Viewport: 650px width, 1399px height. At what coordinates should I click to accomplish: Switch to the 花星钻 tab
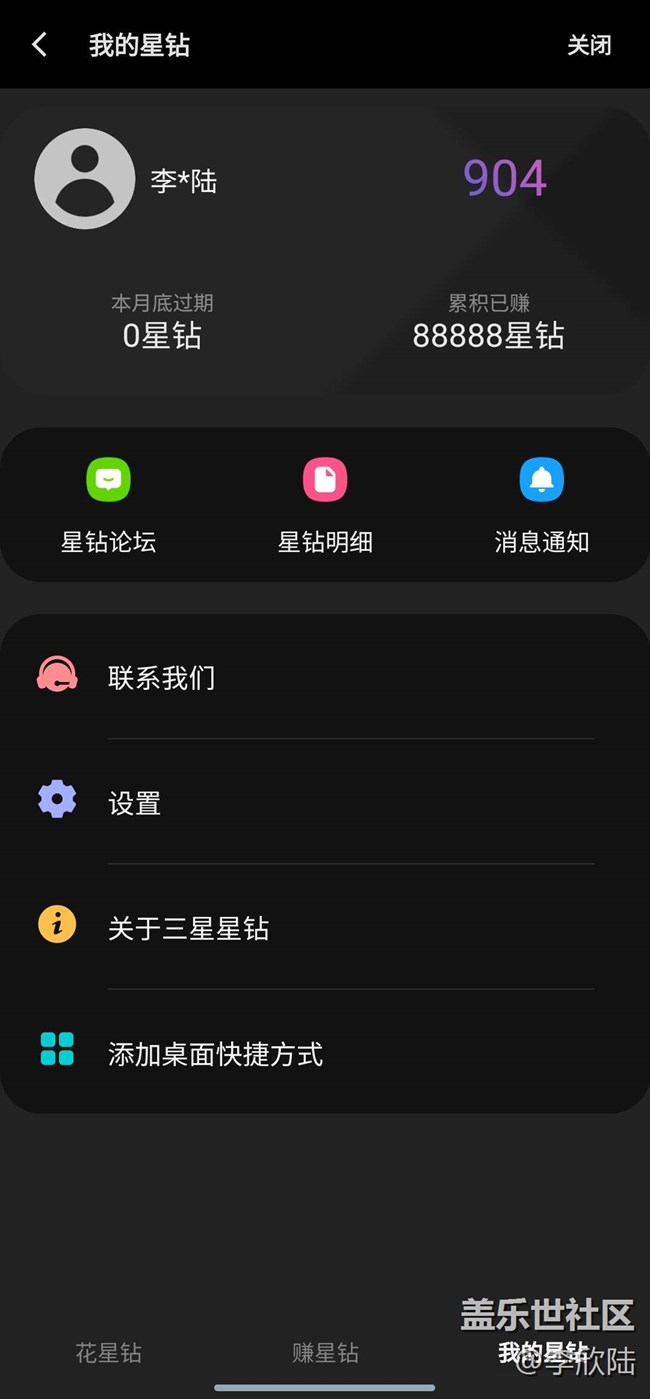click(108, 1353)
